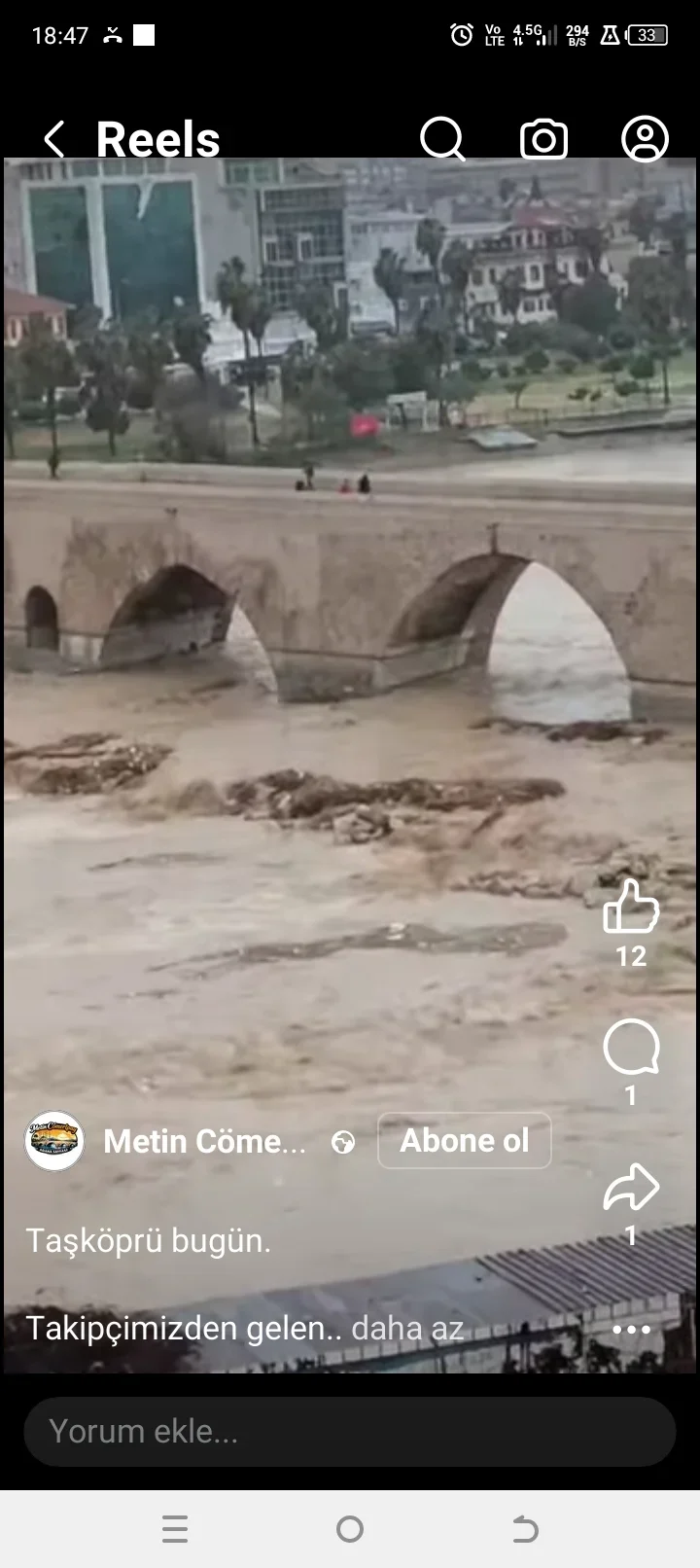The height and width of the screenshot is (1568, 700).
Task: Tap the system home button
Action: coord(350,1530)
